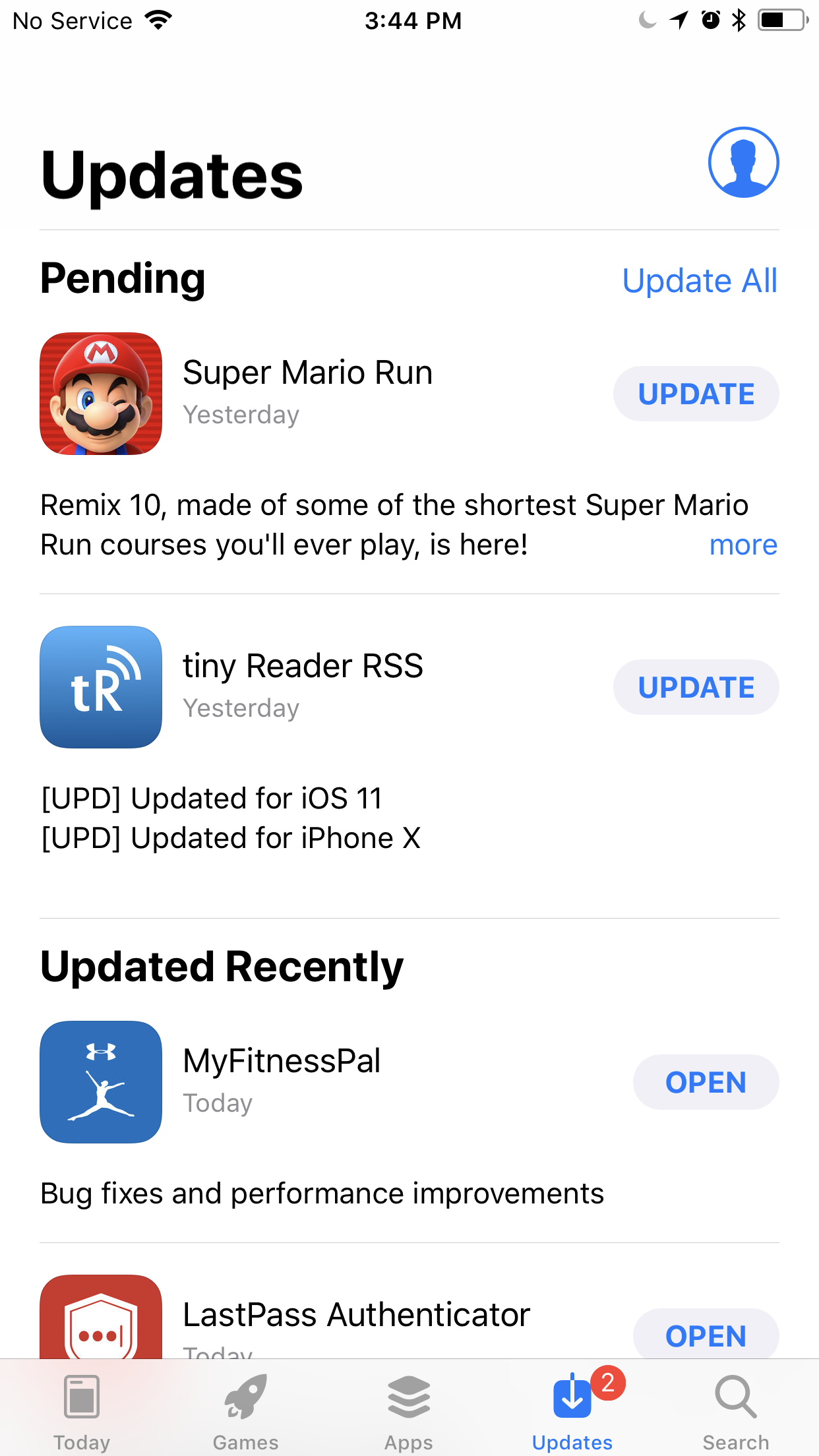Screen dimensions: 819x1456
Task: Update Super Mario Run
Action: [x=696, y=394]
